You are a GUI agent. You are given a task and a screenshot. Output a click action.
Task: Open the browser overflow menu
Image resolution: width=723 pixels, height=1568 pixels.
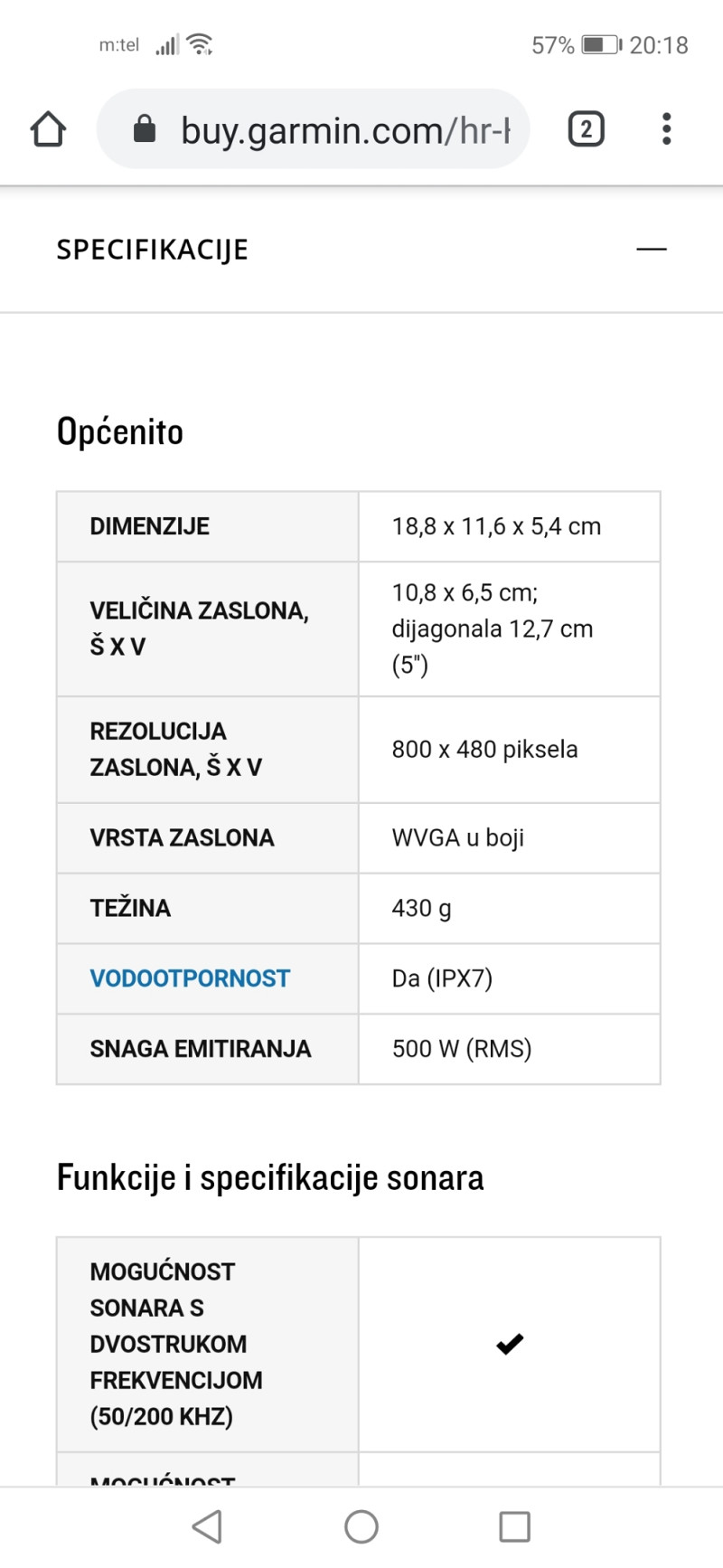tap(666, 129)
